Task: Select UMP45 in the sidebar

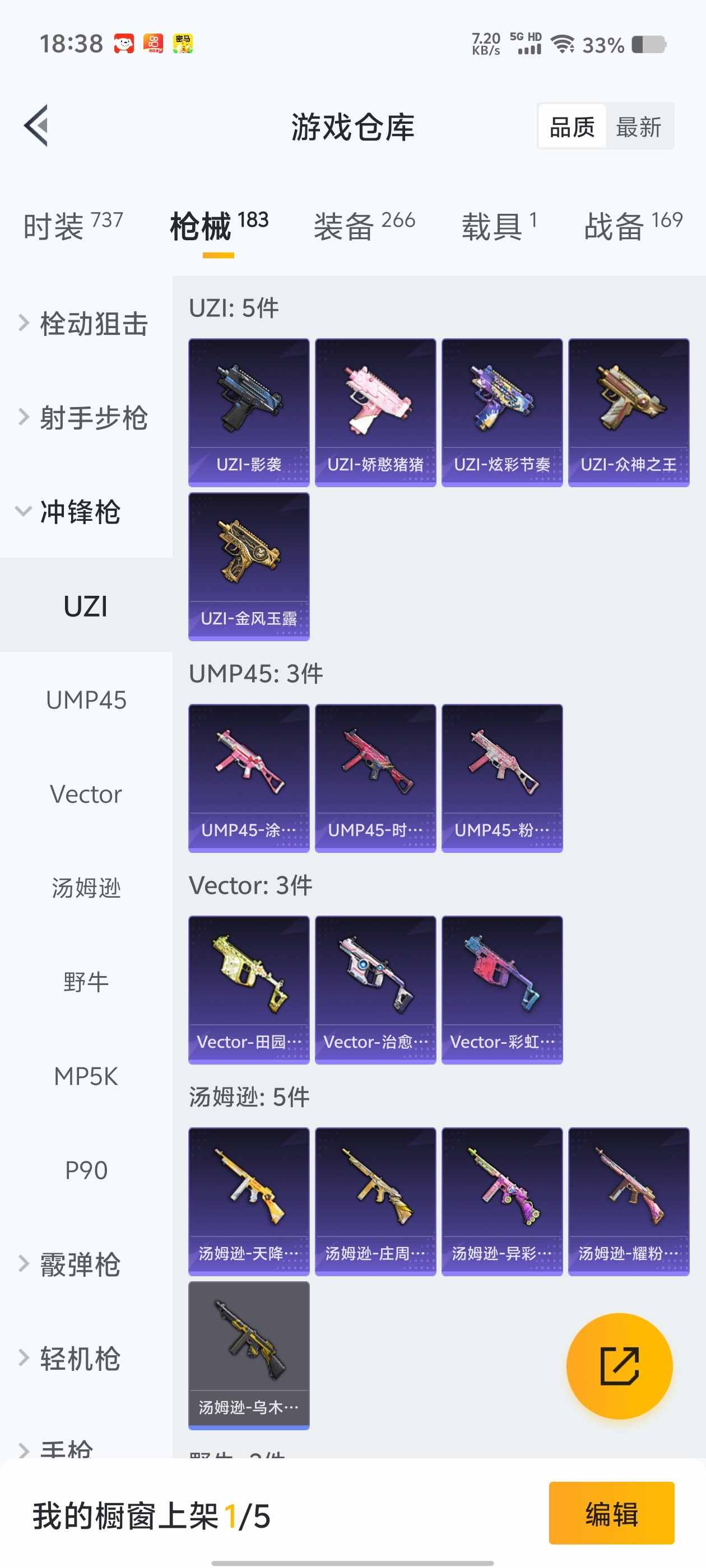Action: 86,700
